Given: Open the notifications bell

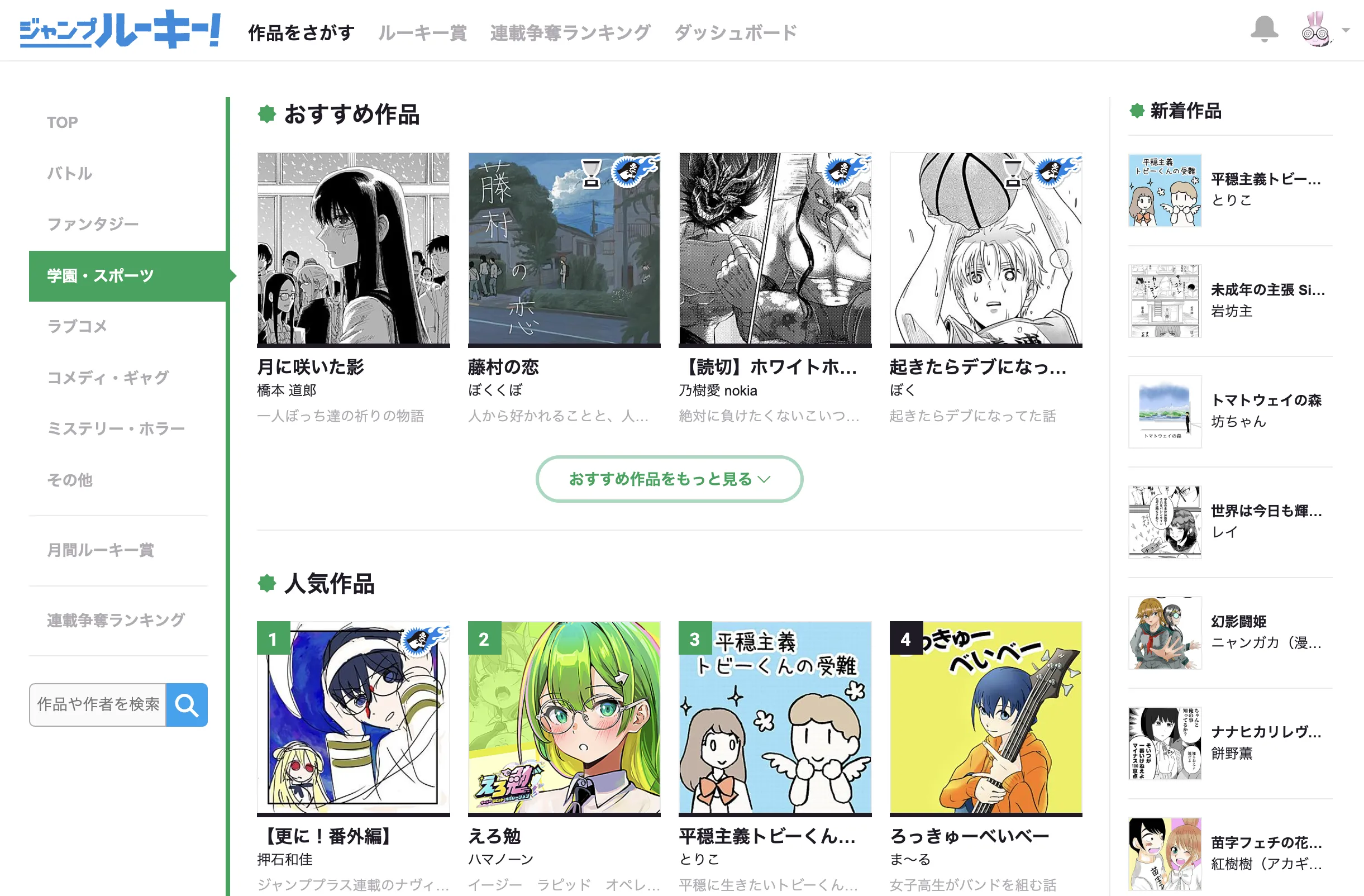Looking at the screenshot, I should (x=1263, y=30).
